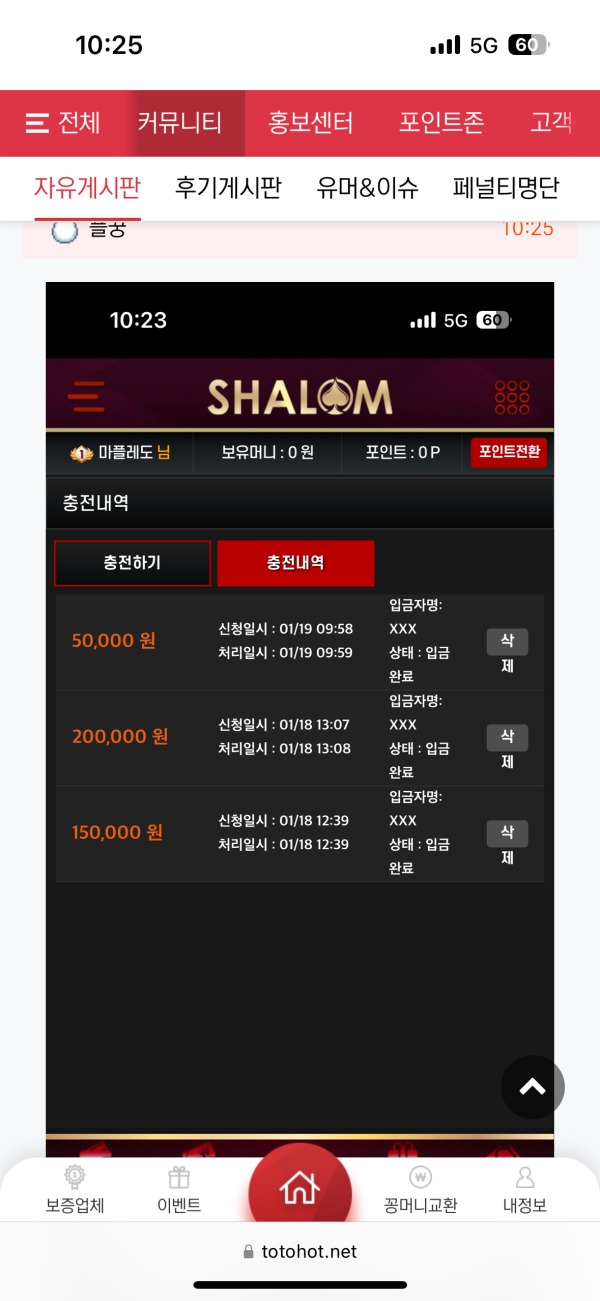This screenshot has width=600, height=1301.
Task: Open the 유머&이슈 board
Action: pyautogui.click(x=367, y=187)
